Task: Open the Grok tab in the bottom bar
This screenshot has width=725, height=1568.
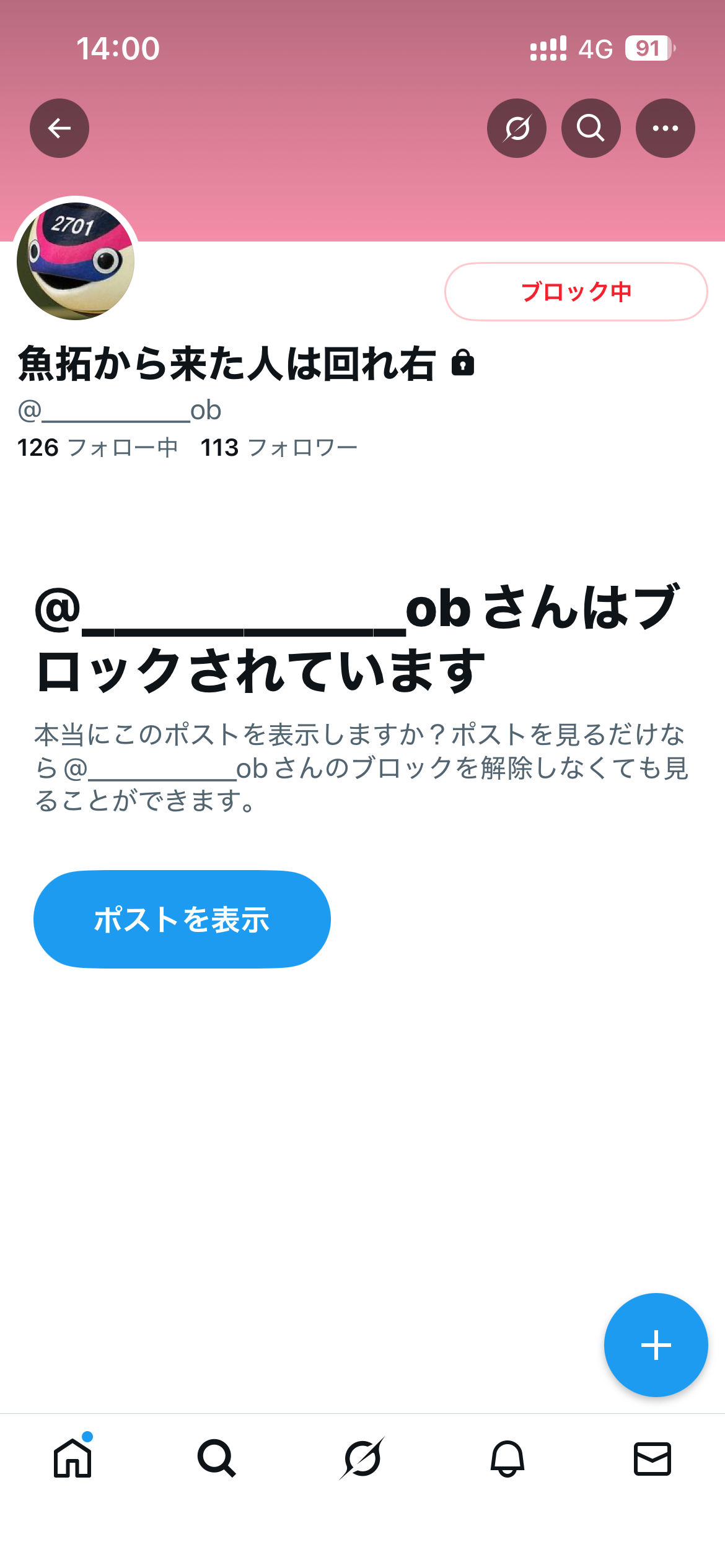Action: tap(362, 1458)
